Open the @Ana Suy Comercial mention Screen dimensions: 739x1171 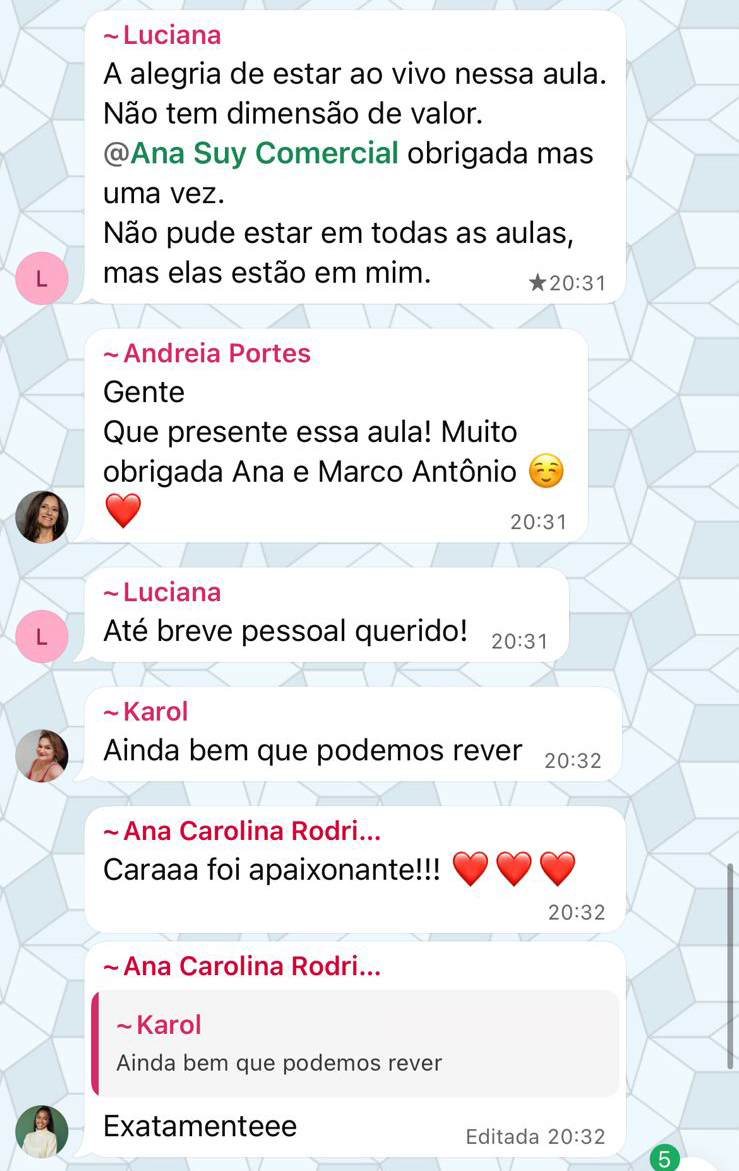click(264, 153)
